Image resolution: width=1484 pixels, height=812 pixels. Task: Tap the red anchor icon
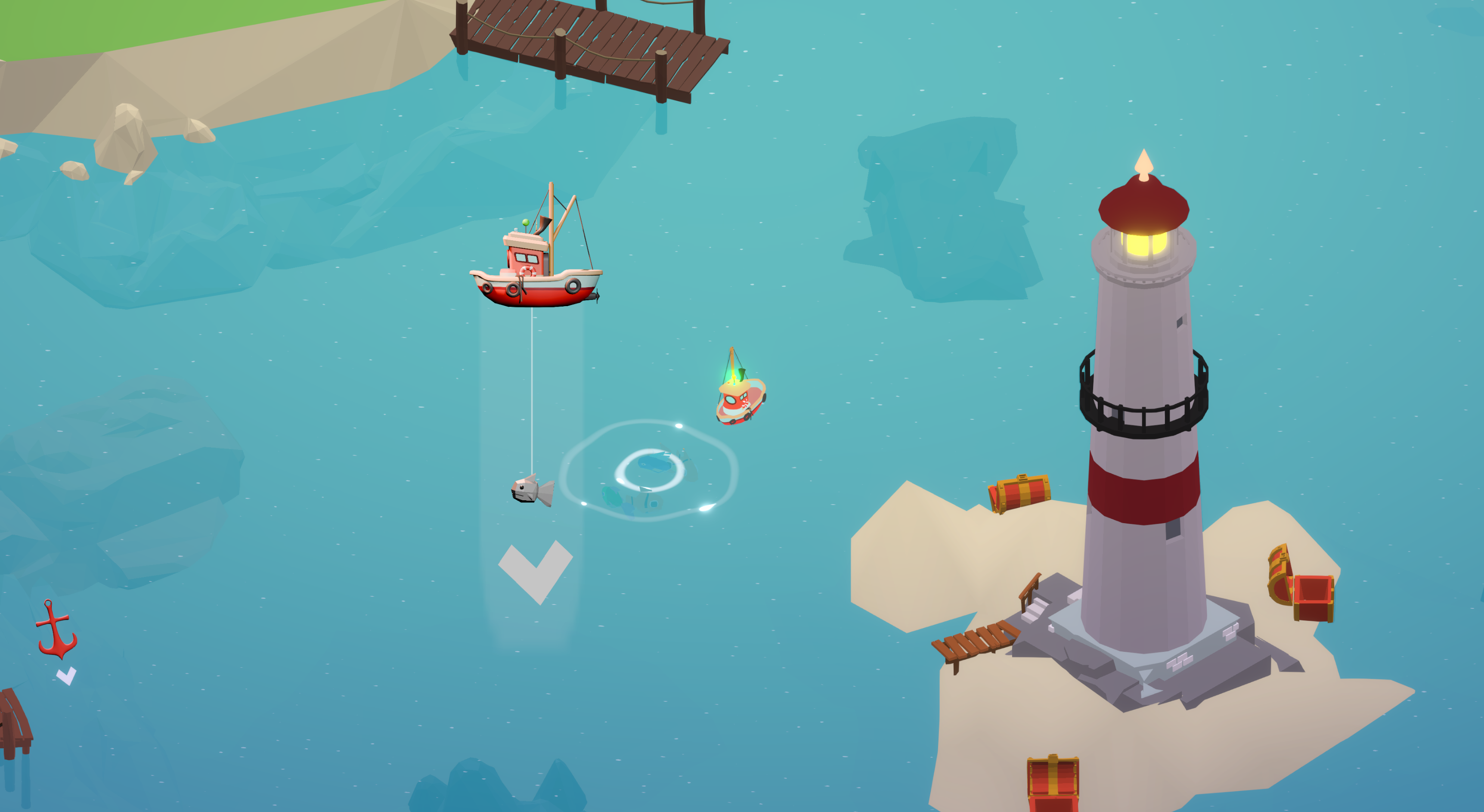coord(56,630)
